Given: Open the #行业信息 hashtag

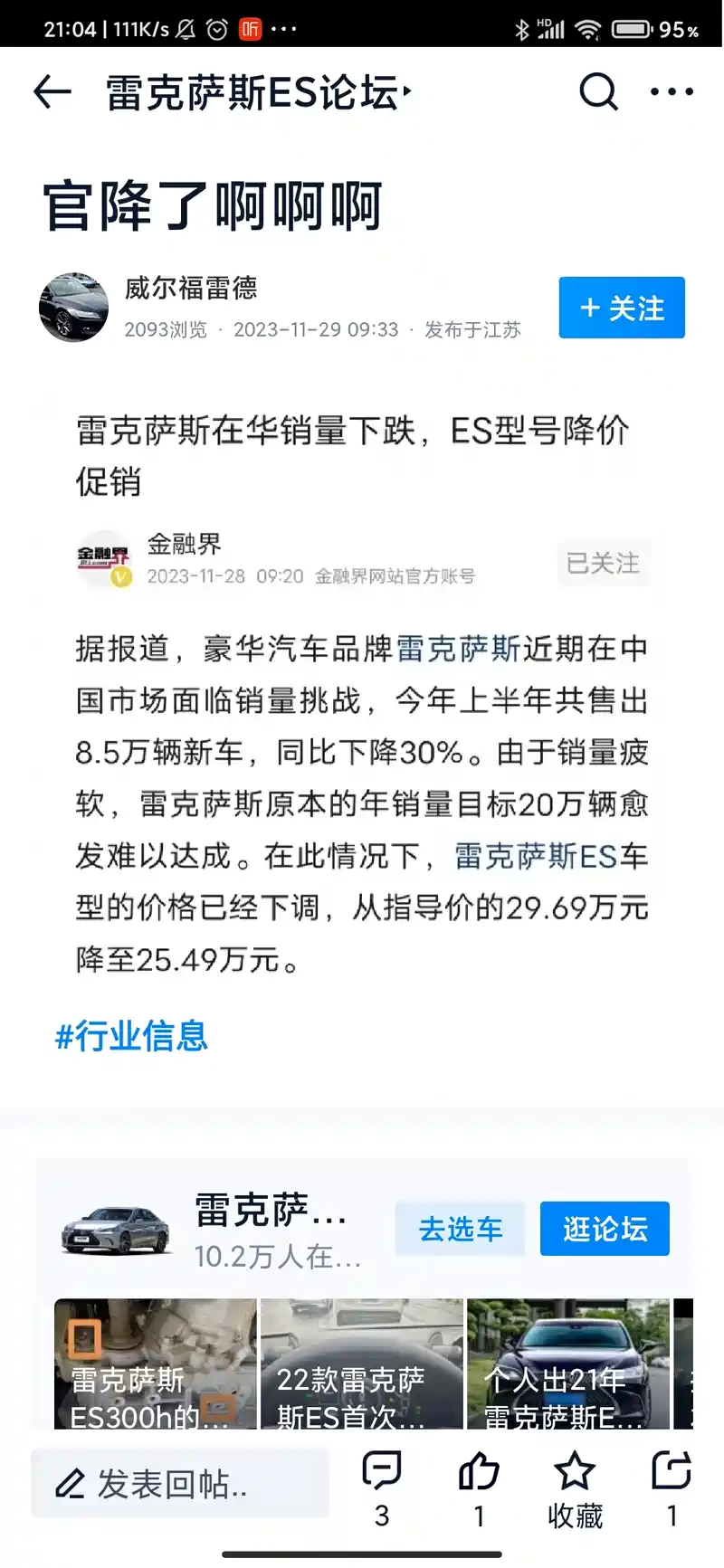Looking at the screenshot, I should (132, 1036).
